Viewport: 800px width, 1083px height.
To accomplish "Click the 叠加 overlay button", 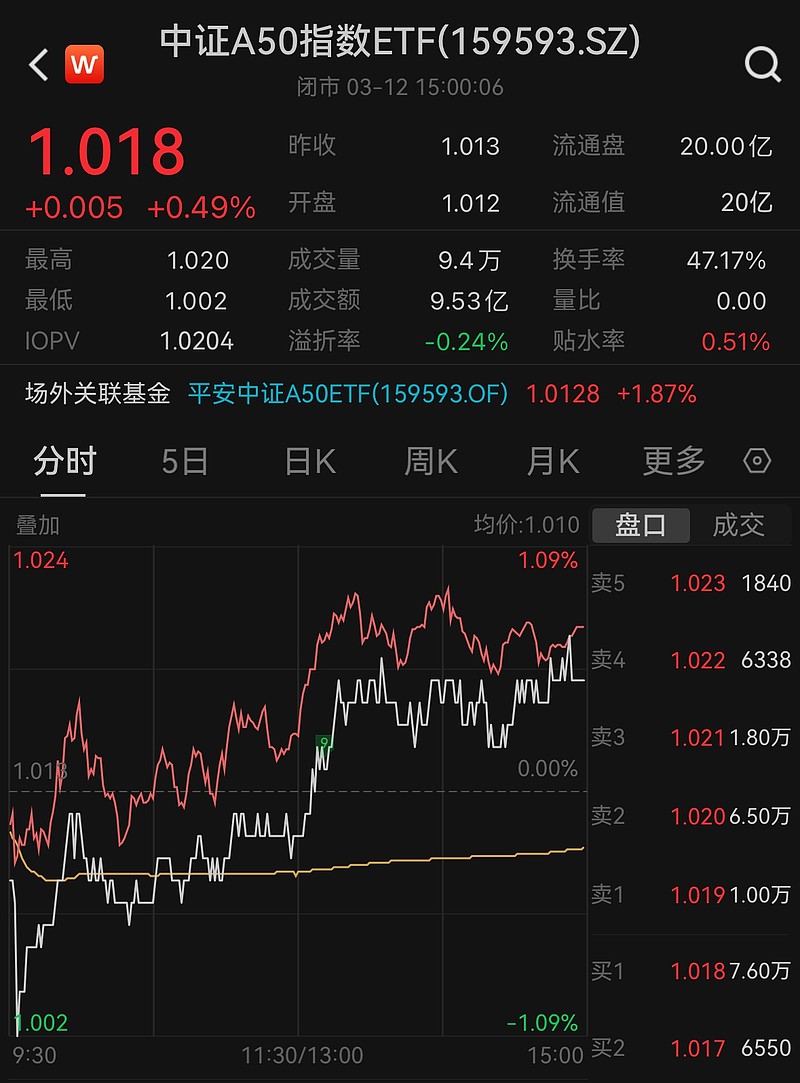I will 36,525.
